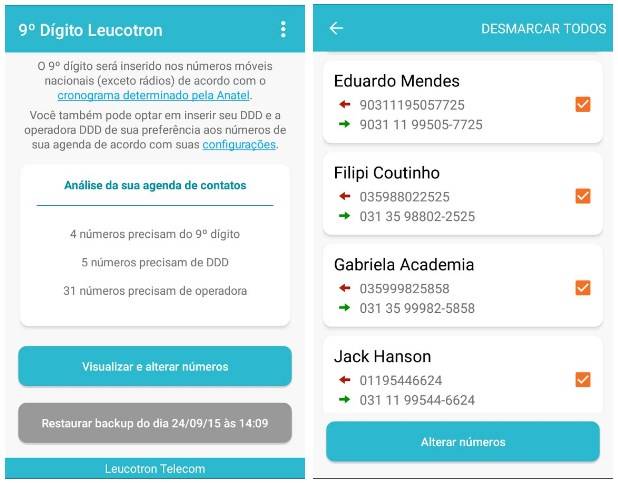Uncheck Eduardo Mendes checkbox
The width and height of the screenshot is (618, 483).
[x=583, y=104]
